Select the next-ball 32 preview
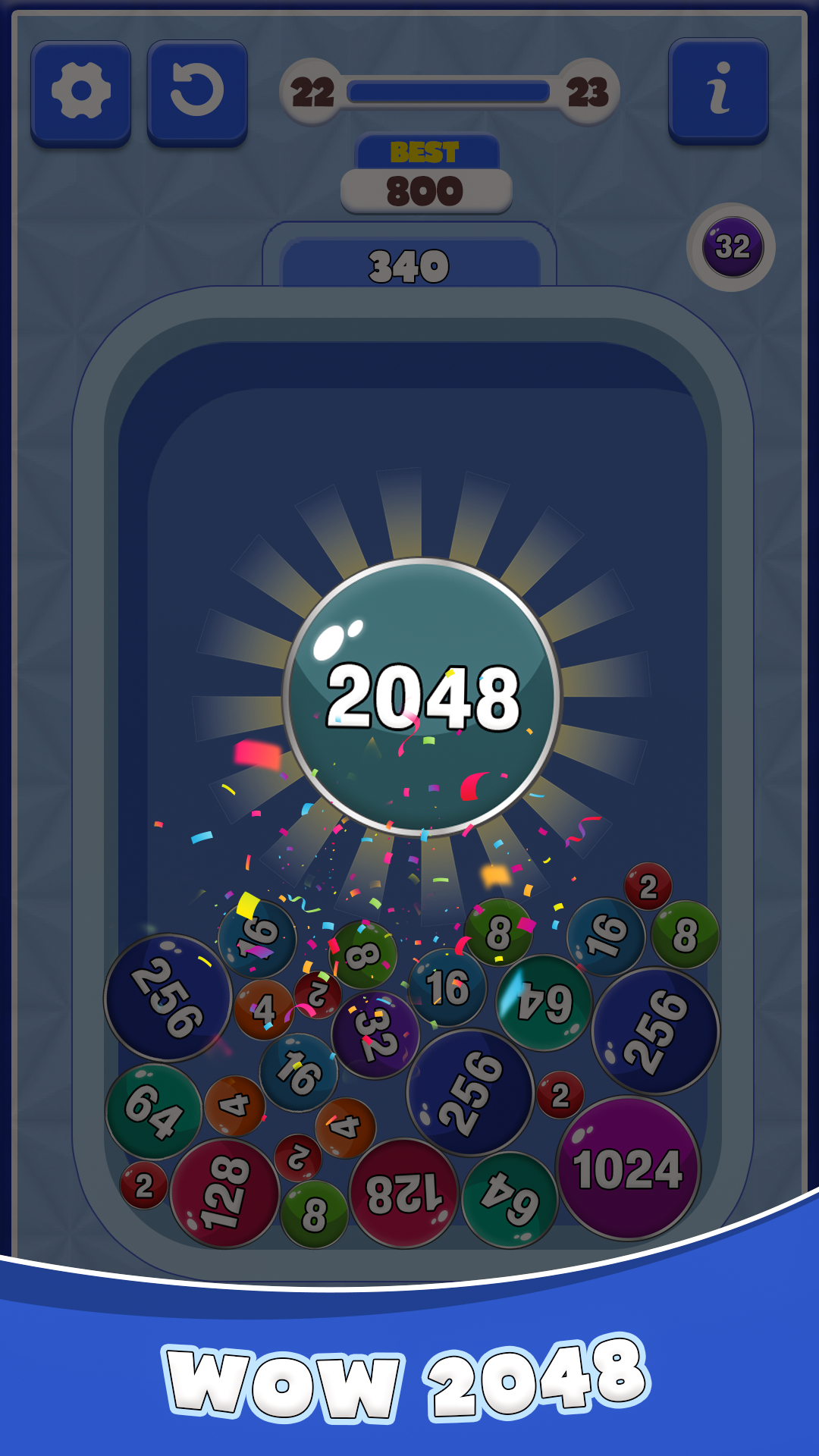This screenshot has height=1456, width=819. pyautogui.click(x=732, y=246)
